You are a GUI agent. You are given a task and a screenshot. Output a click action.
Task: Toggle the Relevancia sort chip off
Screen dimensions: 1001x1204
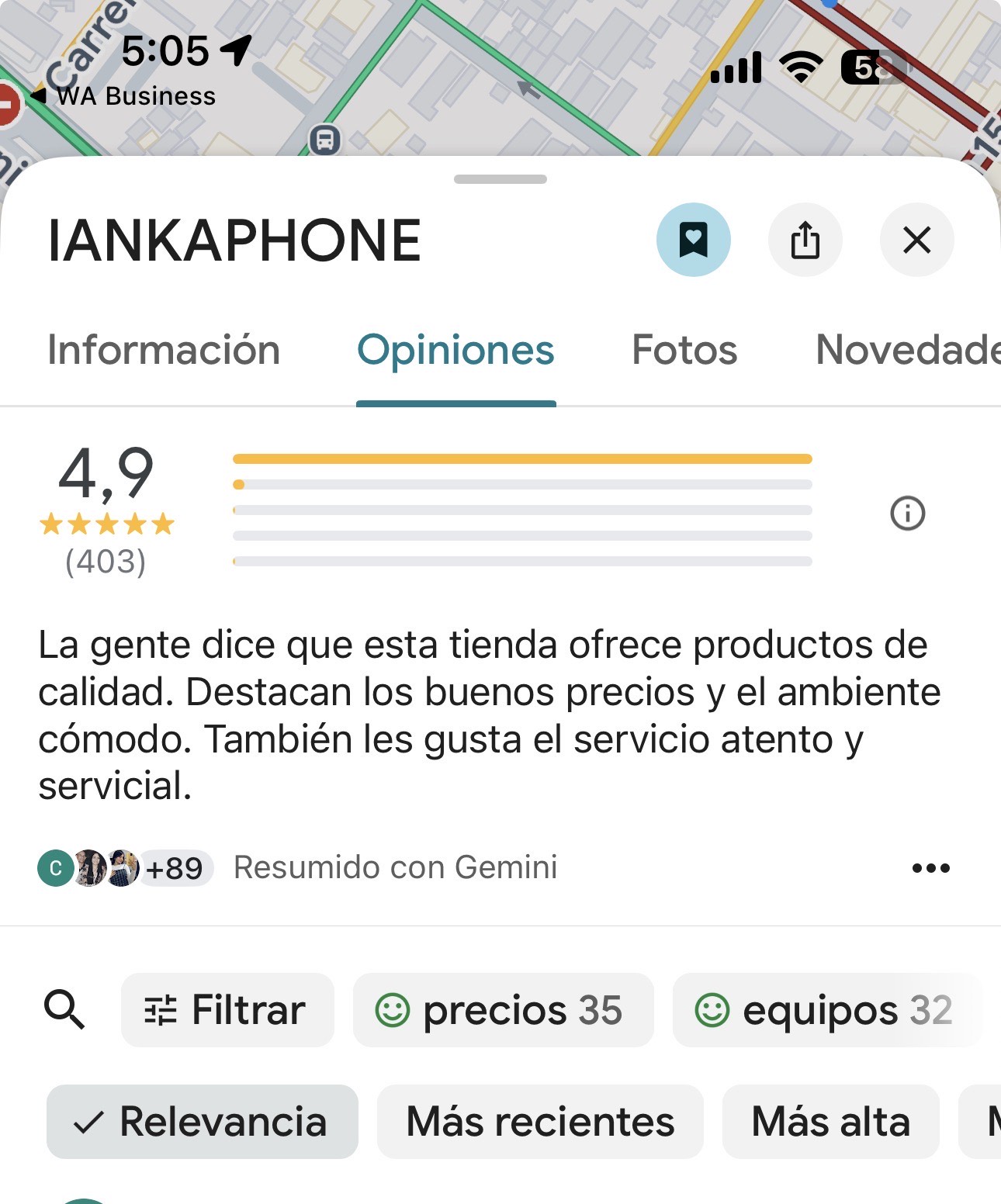202,1121
